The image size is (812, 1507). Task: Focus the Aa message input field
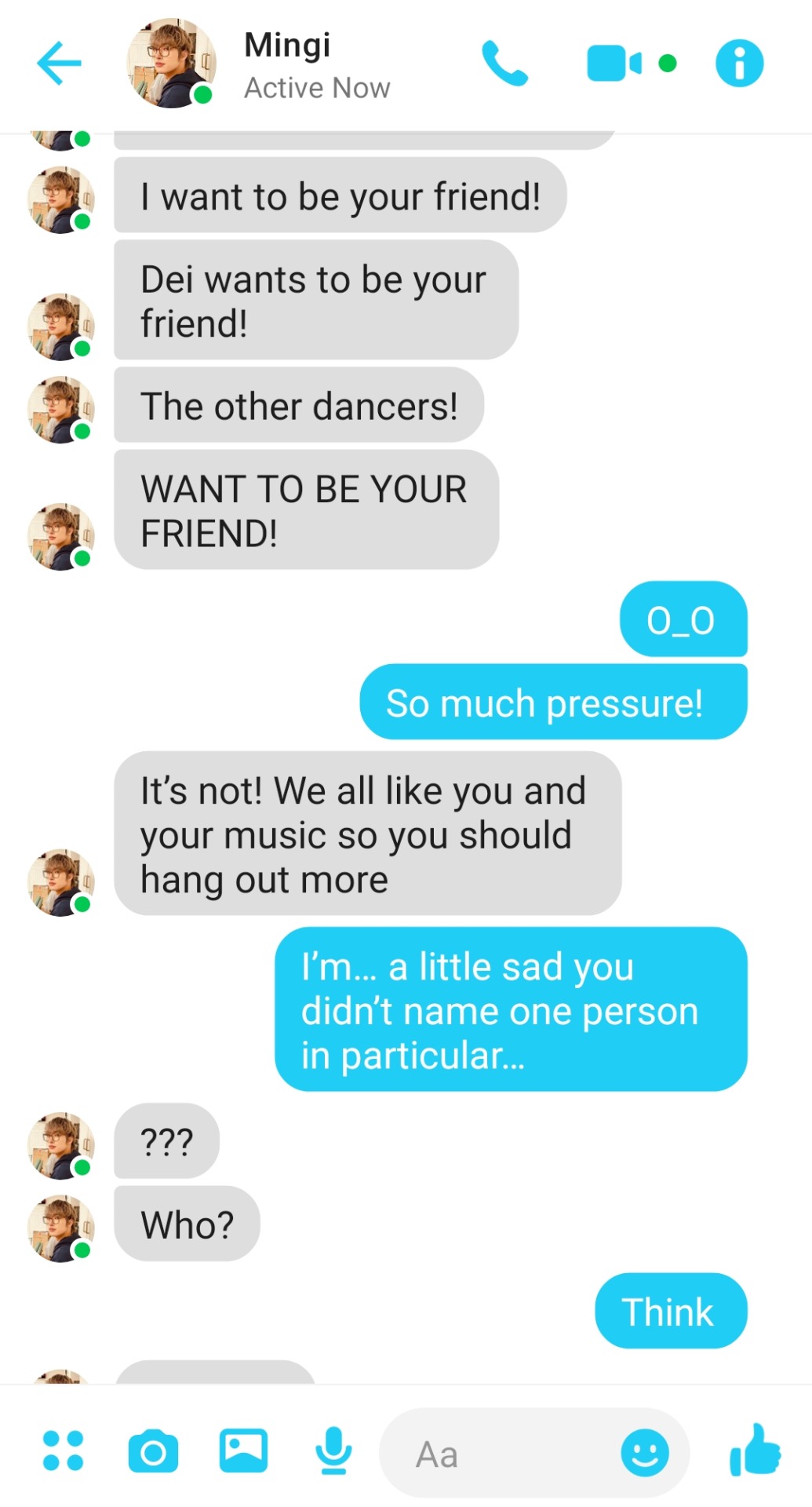[x=502, y=1454]
